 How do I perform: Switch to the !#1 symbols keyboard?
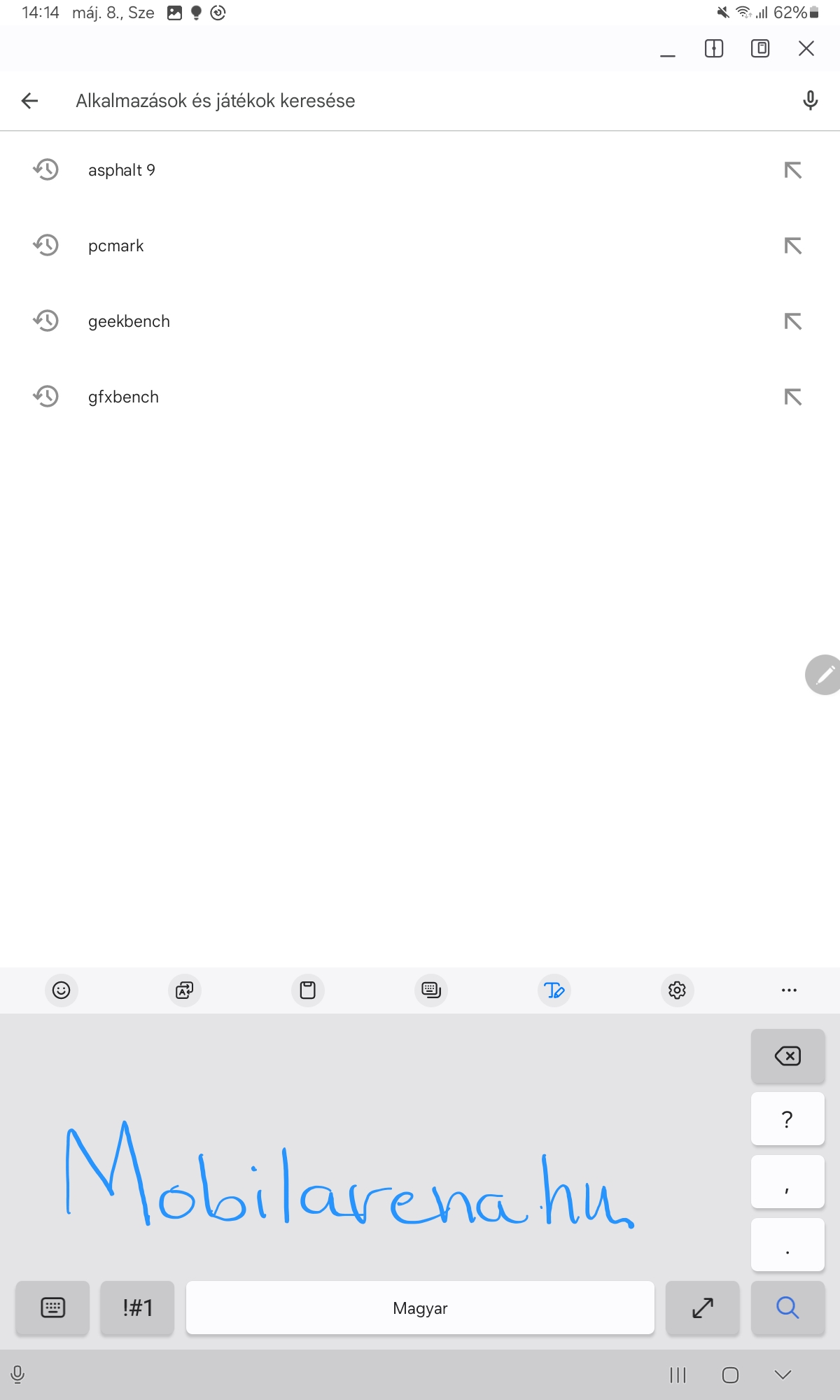pyautogui.click(x=137, y=1308)
